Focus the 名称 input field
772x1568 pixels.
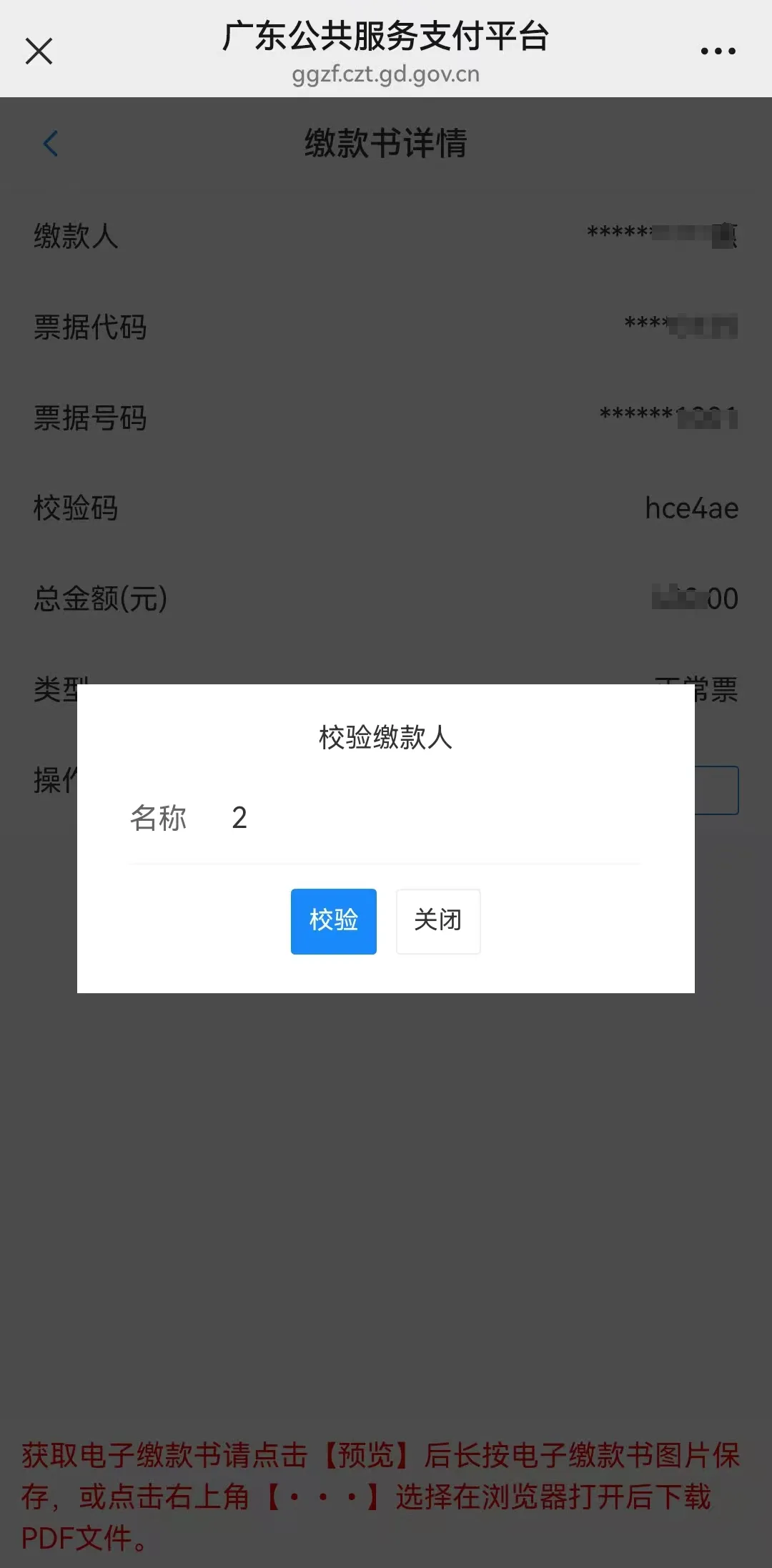[x=435, y=818]
